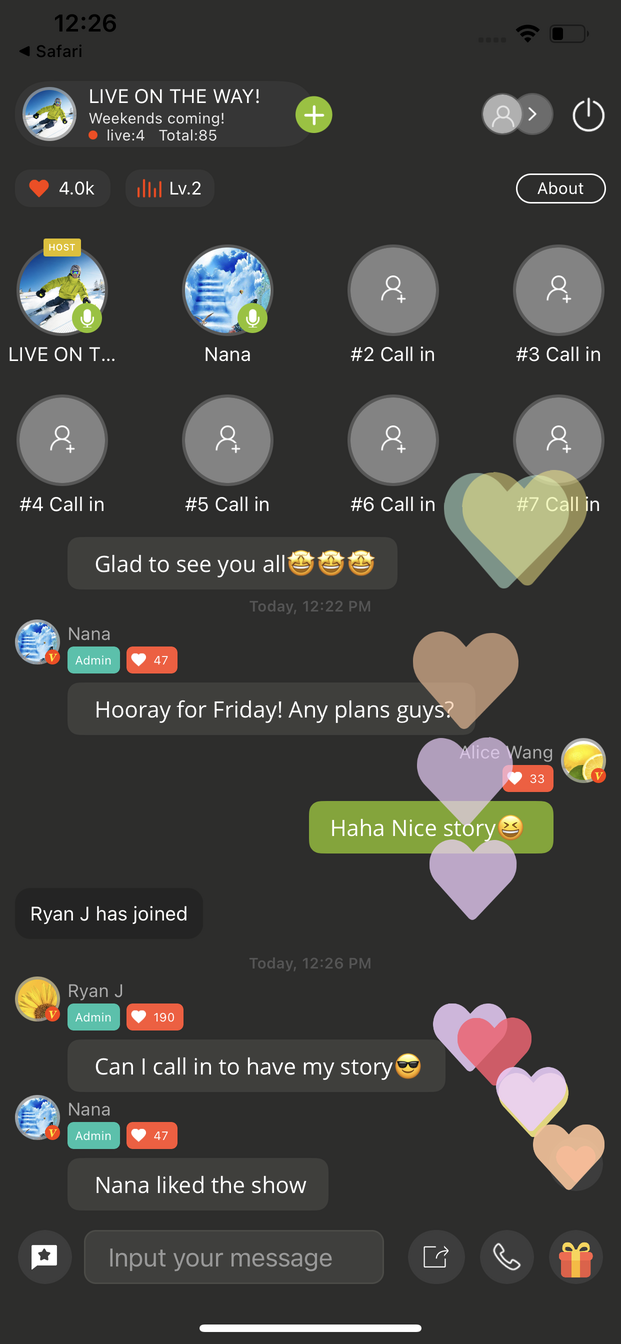Open Ryan J's profile picture in chat
The height and width of the screenshot is (1344, 621).
(37, 999)
